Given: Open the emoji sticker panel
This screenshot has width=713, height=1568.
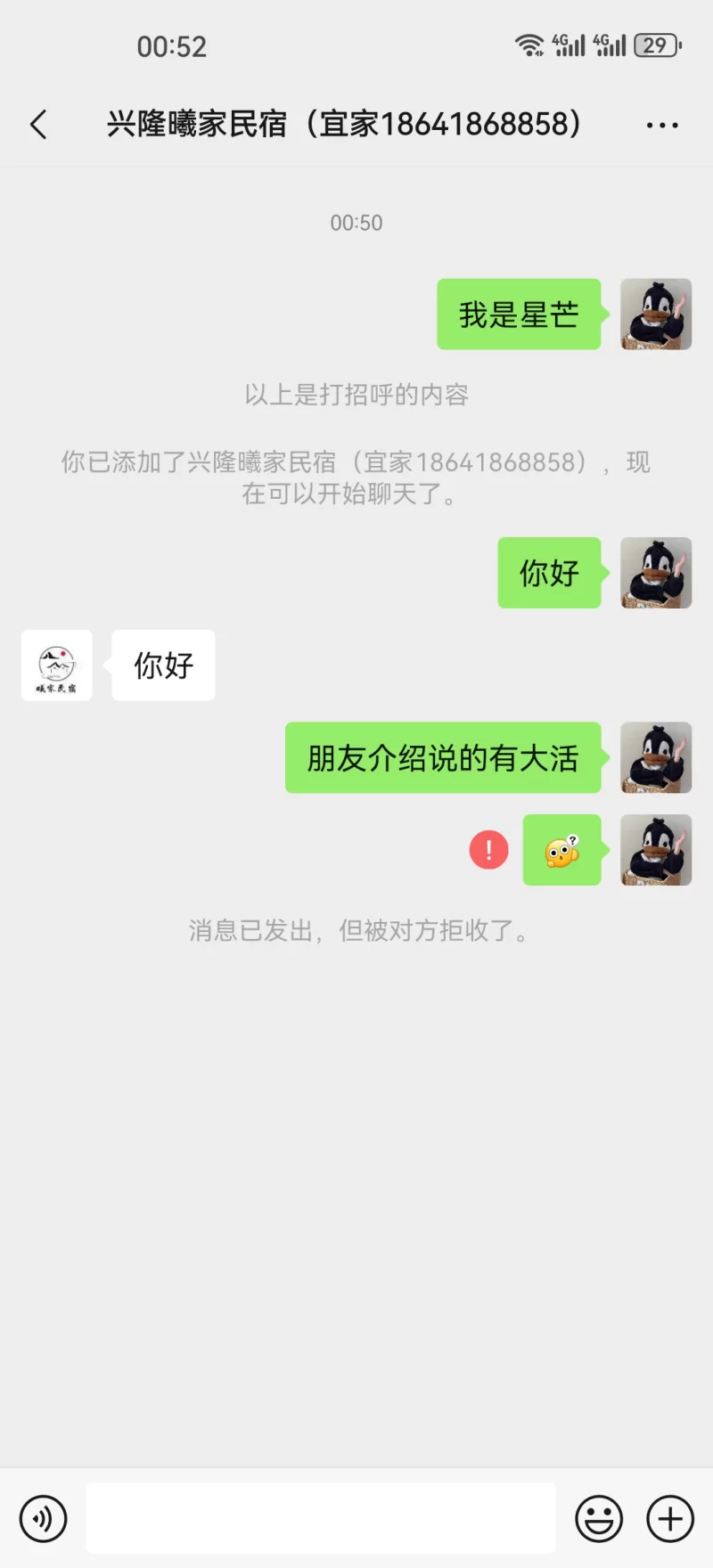Looking at the screenshot, I should 599,1519.
